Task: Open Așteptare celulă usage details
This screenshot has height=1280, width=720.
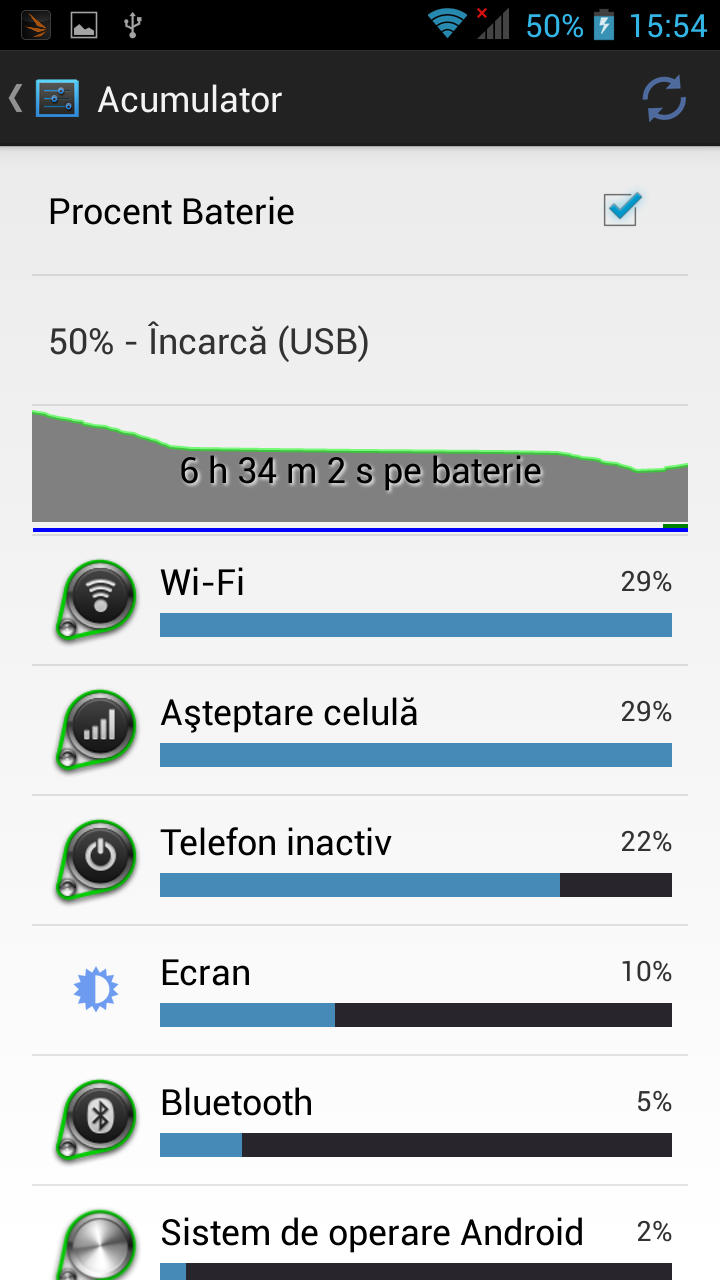Action: (x=360, y=731)
